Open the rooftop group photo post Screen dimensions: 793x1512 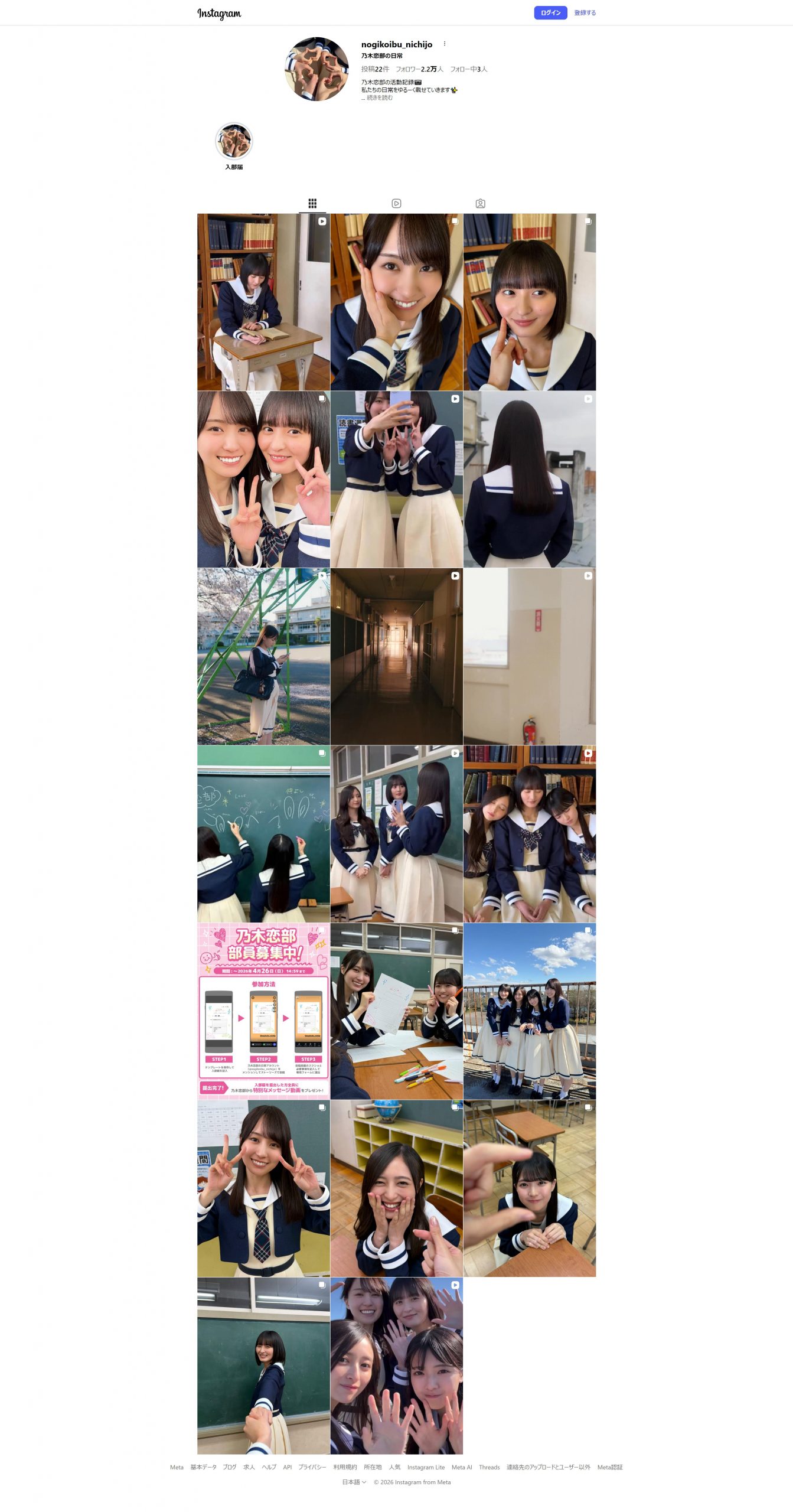click(x=529, y=1011)
